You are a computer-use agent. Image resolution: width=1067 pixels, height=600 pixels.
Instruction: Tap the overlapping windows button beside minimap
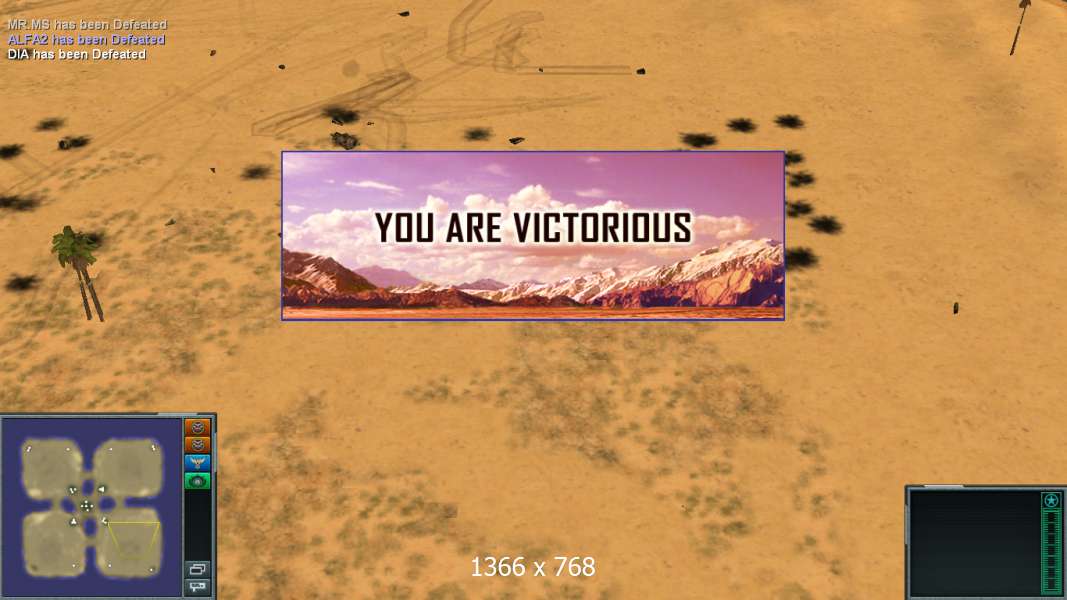click(x=198, y=569)
